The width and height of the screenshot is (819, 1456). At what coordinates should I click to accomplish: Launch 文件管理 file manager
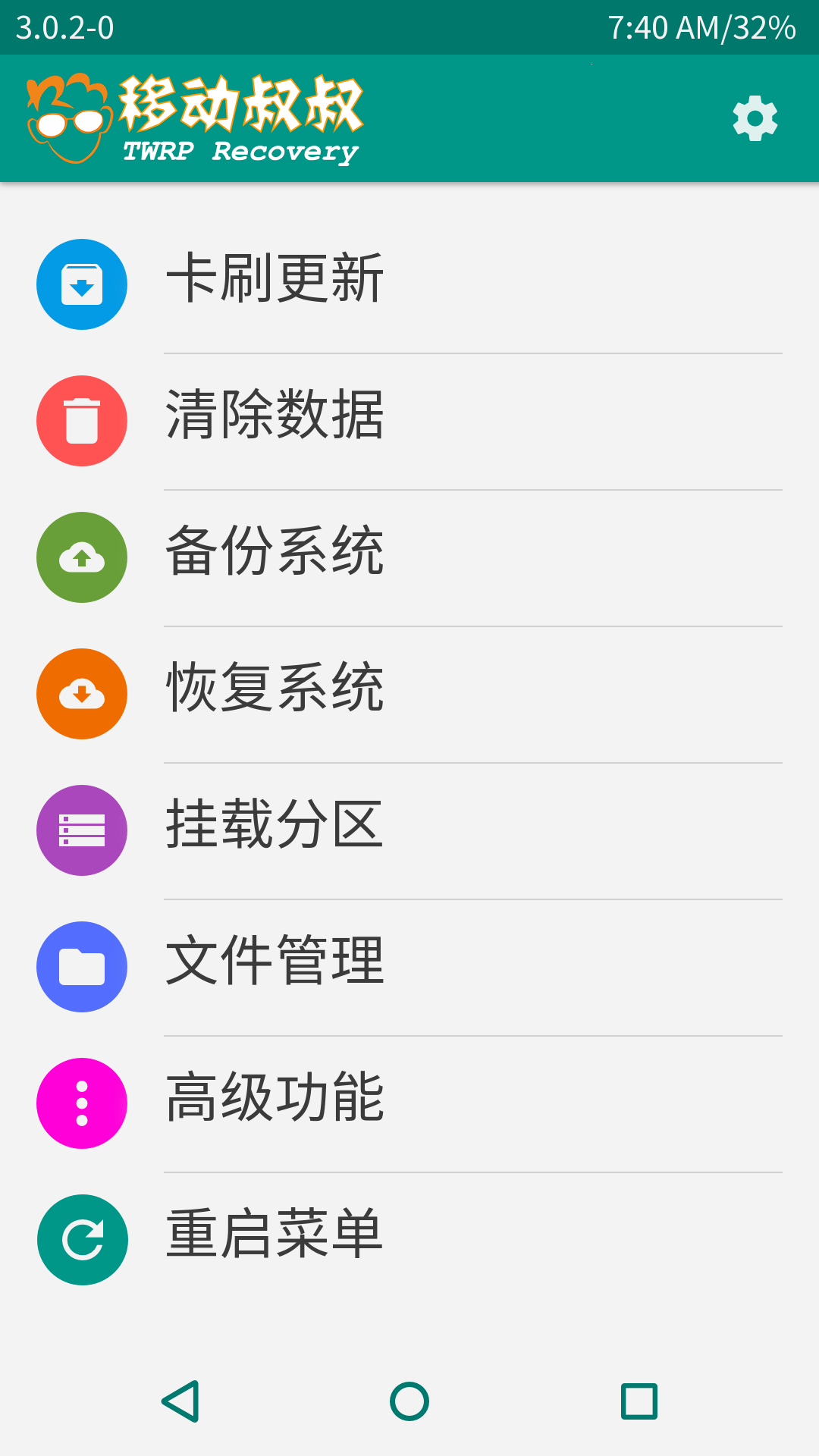[275, 962]
